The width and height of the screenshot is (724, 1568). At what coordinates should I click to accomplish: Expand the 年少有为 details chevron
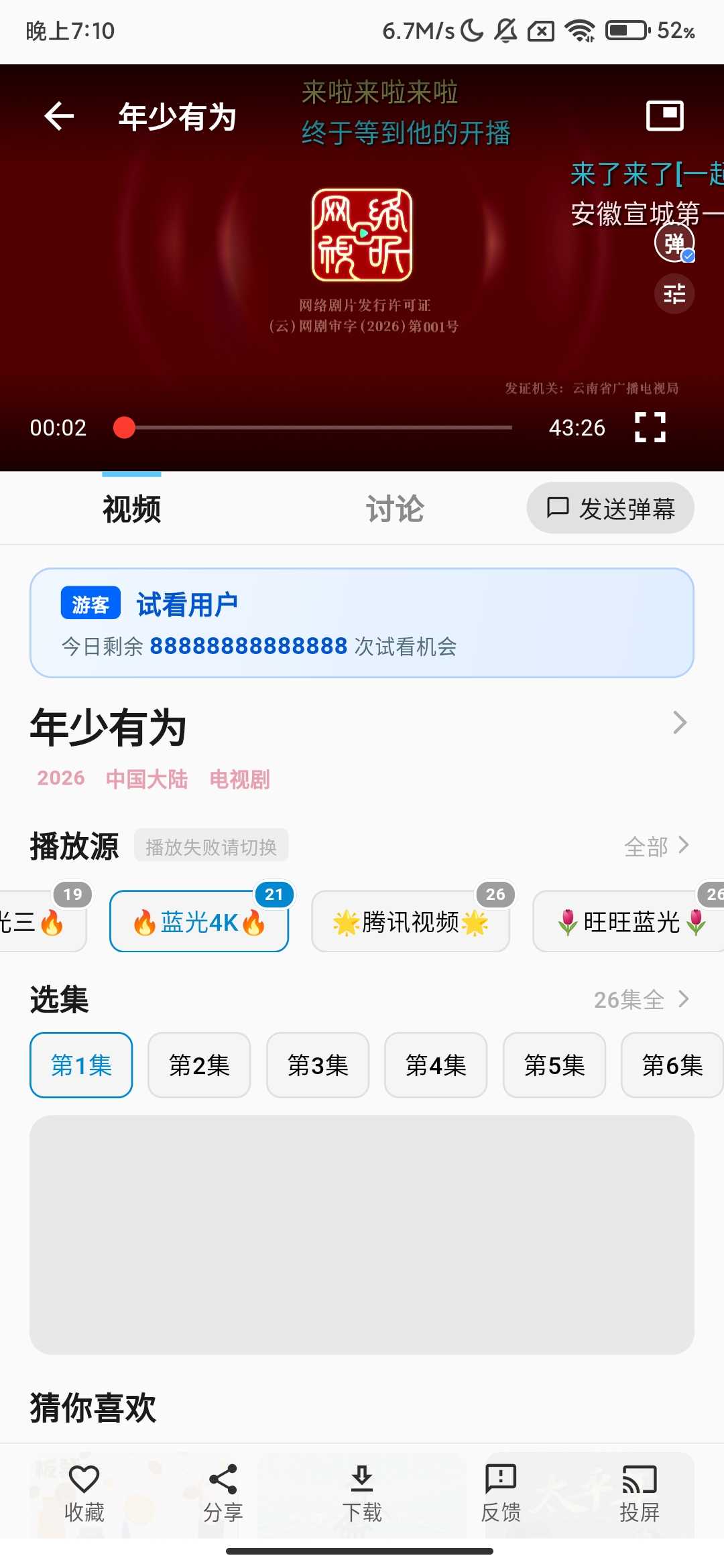click(x=680, y=723)
